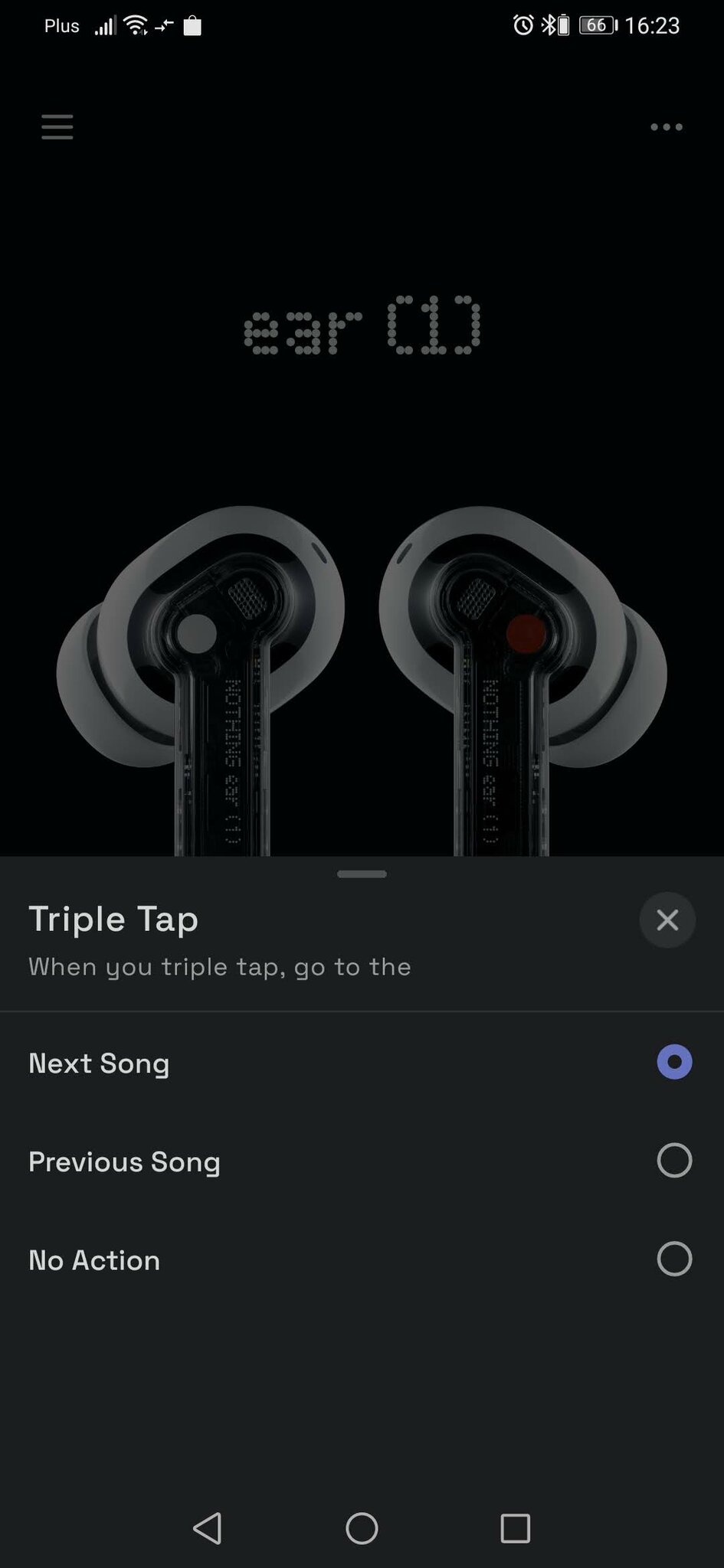Select Previous Song option
Screen dimensions: 724x1568
pos(673,1161)
